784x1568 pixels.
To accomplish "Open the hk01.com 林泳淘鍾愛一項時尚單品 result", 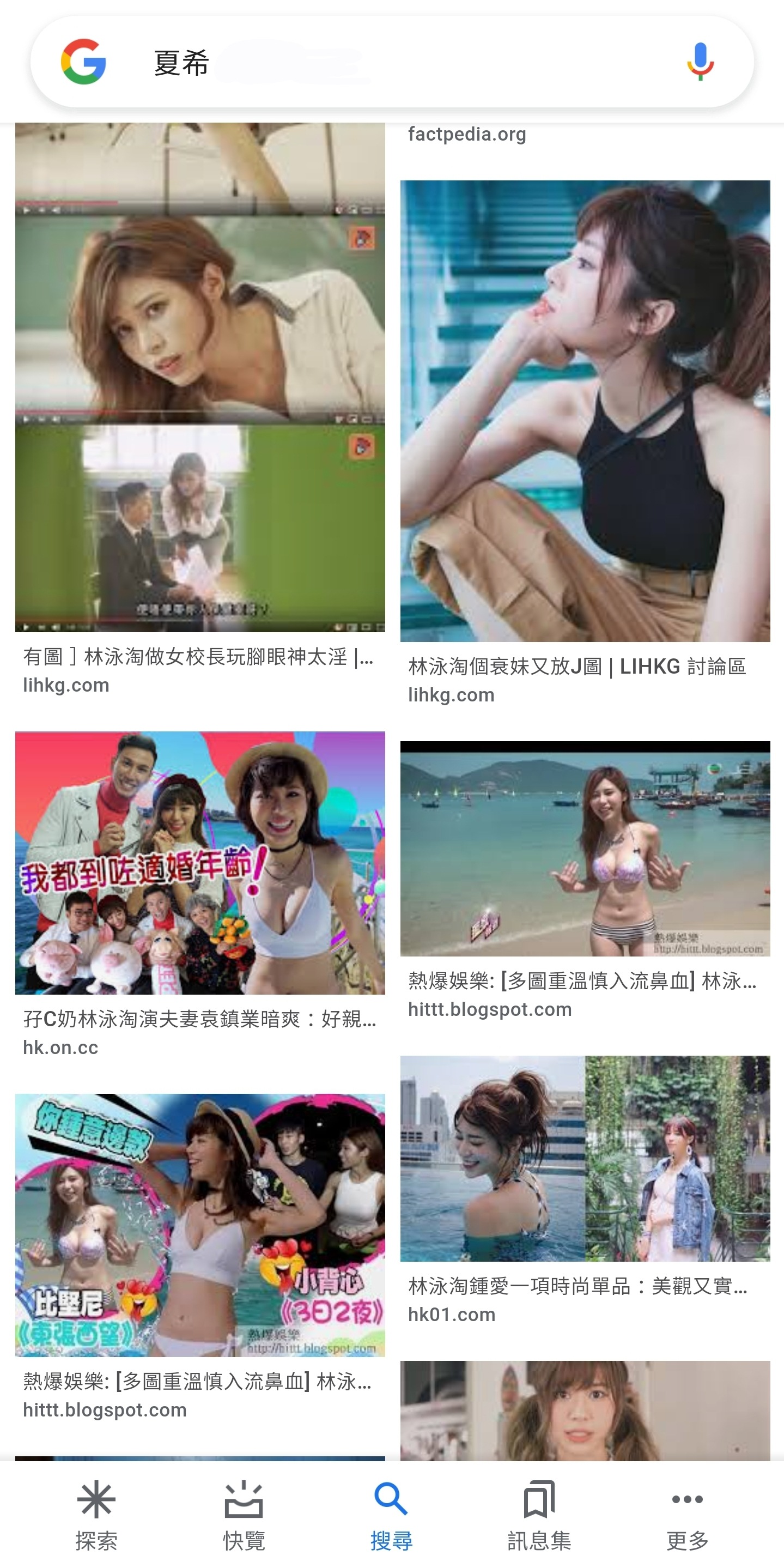I will (x=585, y=1158).
